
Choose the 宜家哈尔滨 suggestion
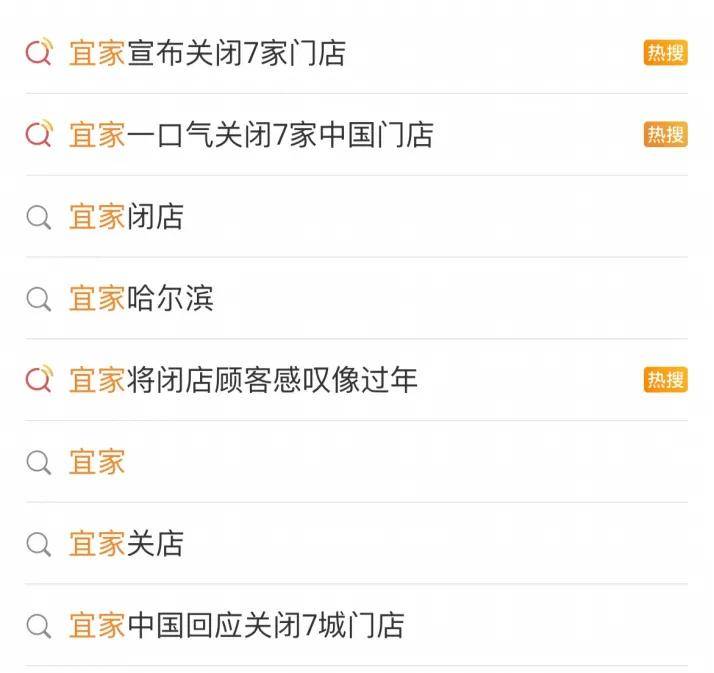pos(141,298)
